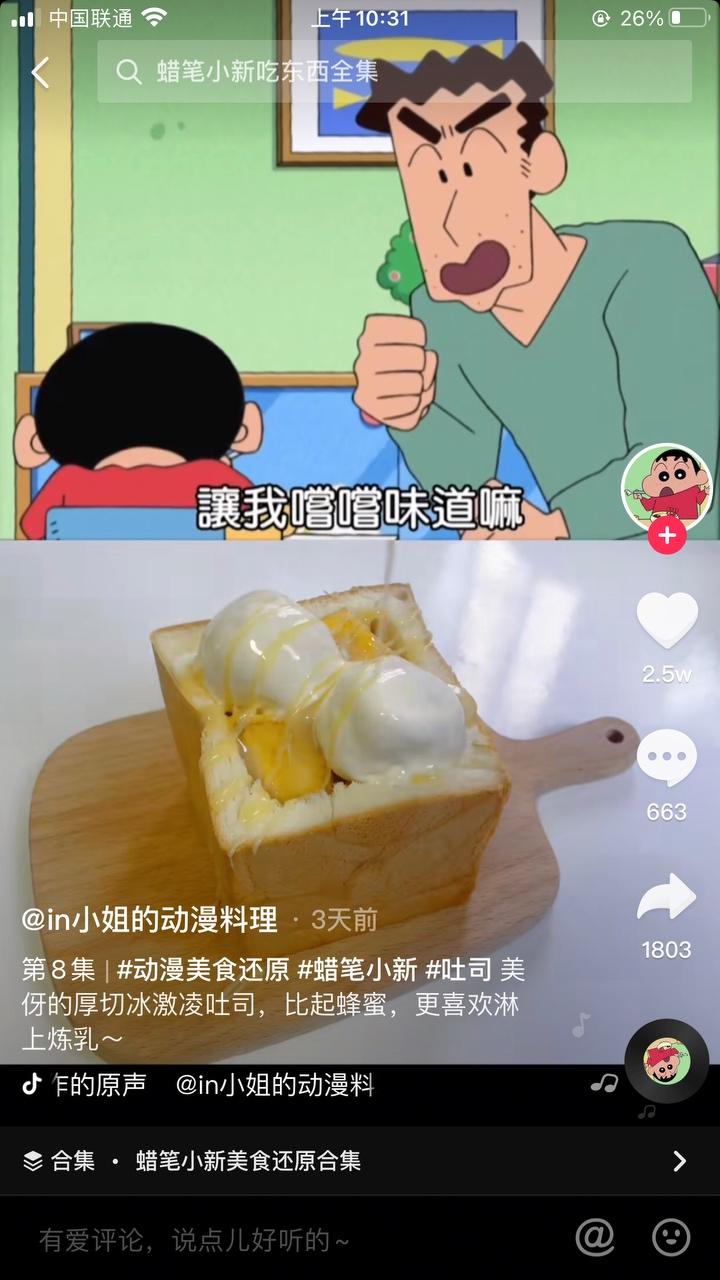
Task: Follow the creator with the red plus
Action: [666, 536]
